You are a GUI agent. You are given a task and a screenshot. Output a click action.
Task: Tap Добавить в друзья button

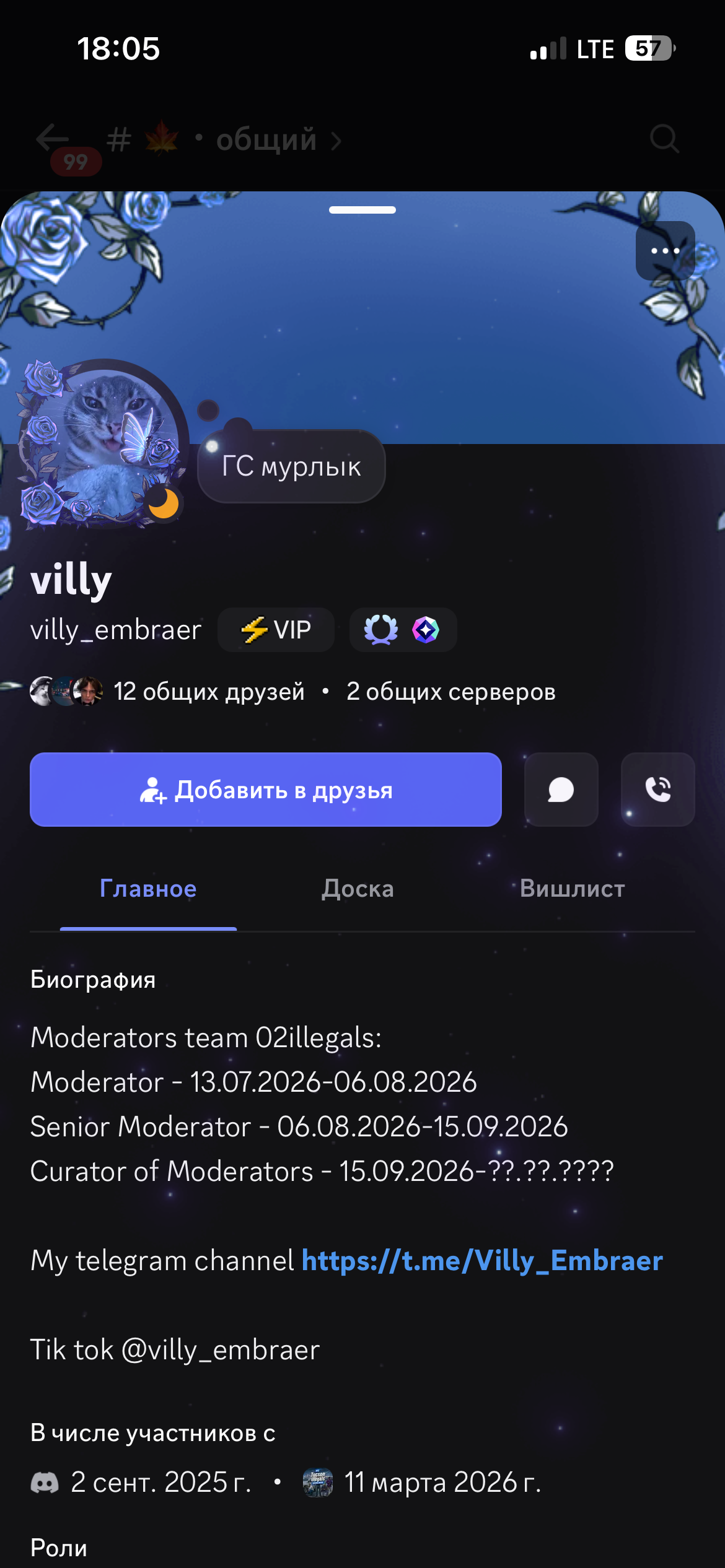click(266, 790)
